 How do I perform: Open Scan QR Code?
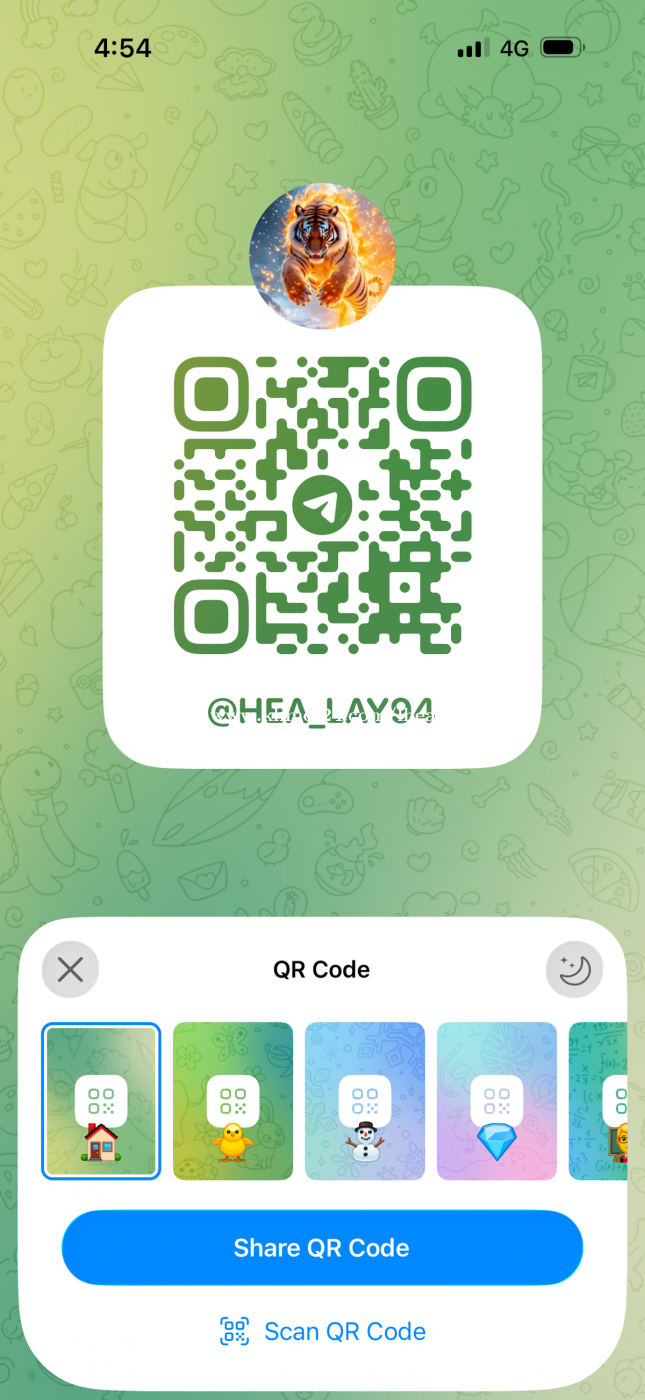[x=322, y=1331]
